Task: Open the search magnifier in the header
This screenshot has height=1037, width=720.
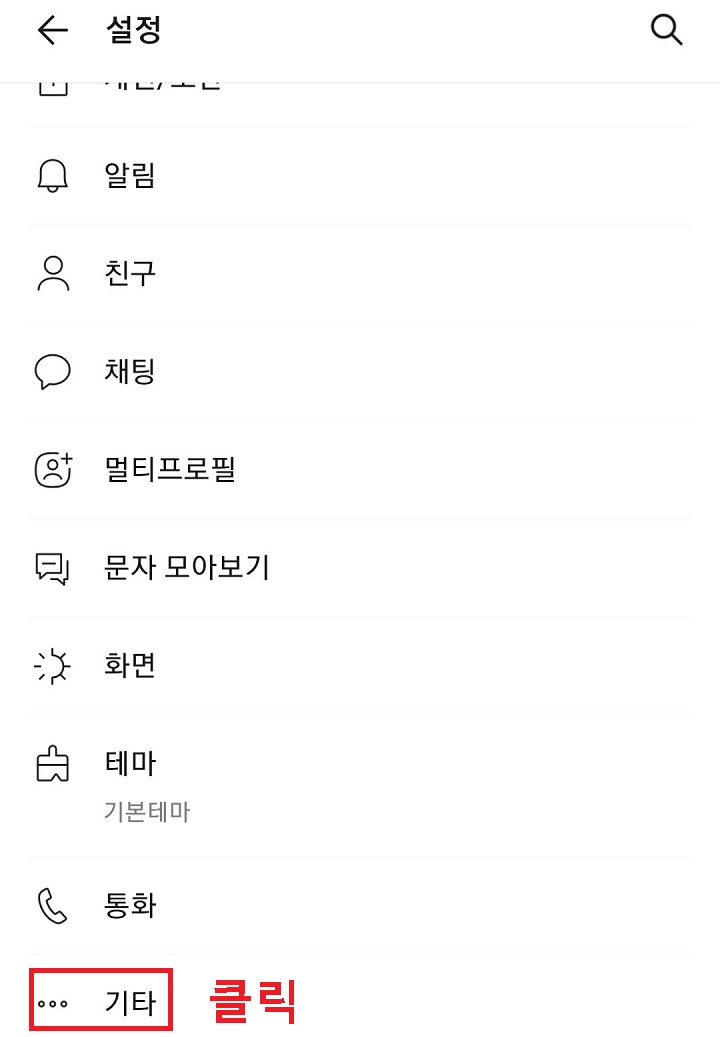Action: click(666, 30)
